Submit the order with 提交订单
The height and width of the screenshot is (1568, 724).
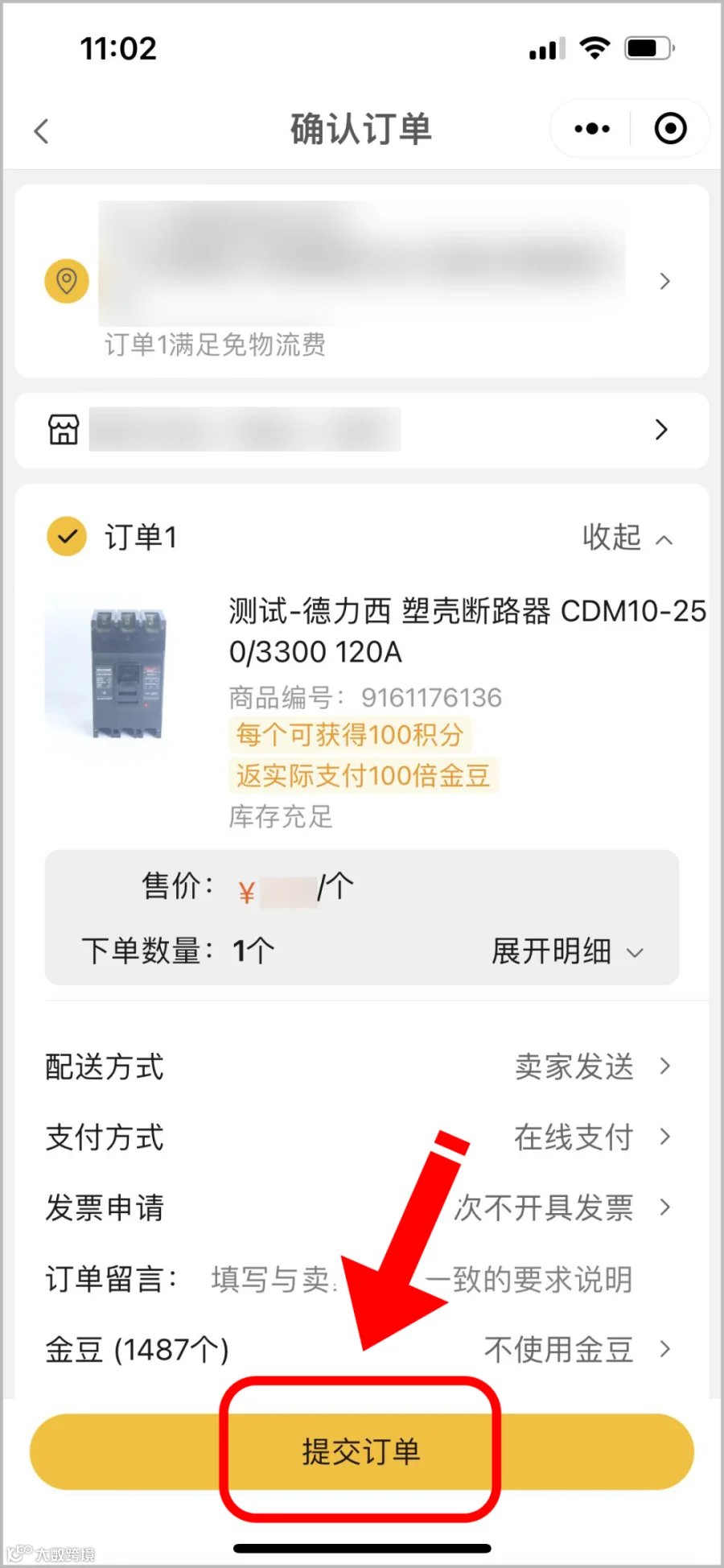361,1451
